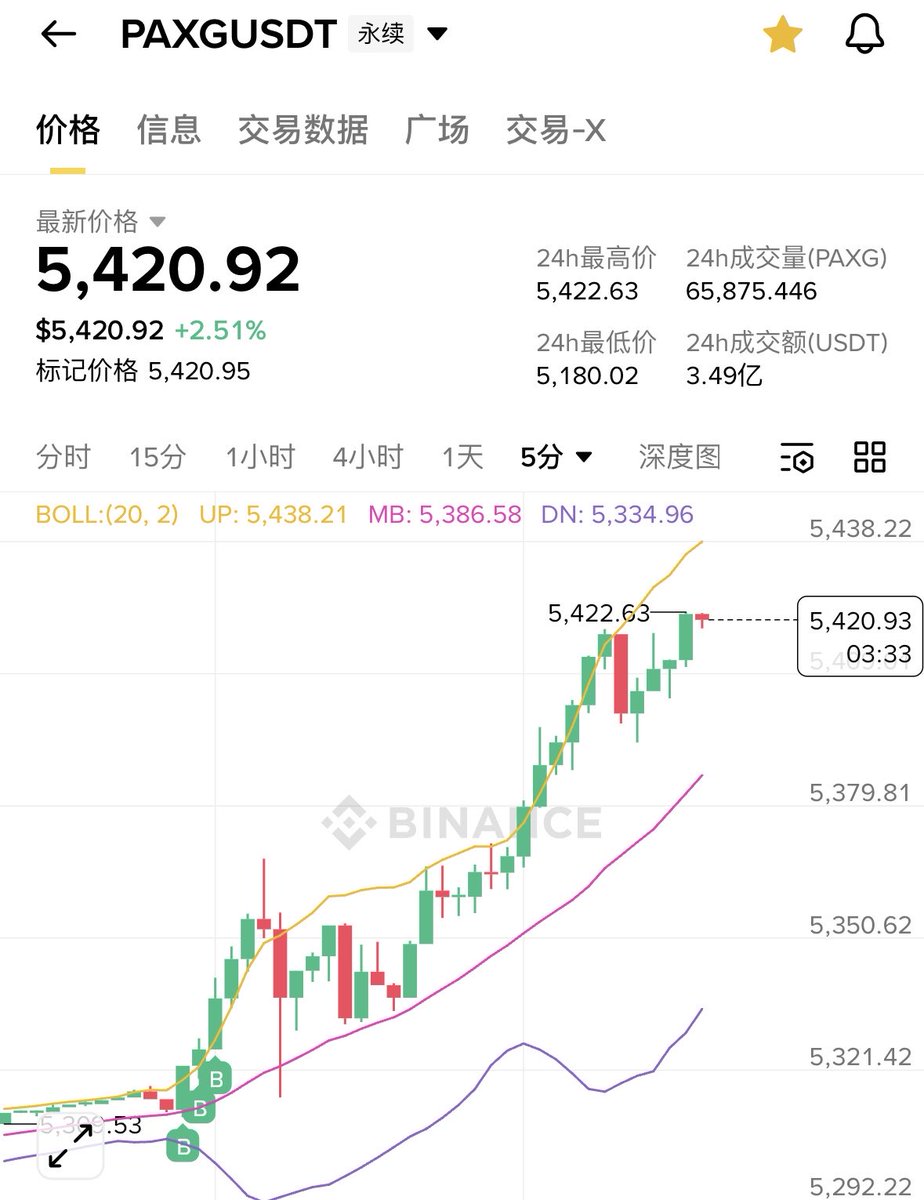Screen dimensions: 924x1200
Task: Open chart indicator settings icon
Action: (x=797, y=458)
